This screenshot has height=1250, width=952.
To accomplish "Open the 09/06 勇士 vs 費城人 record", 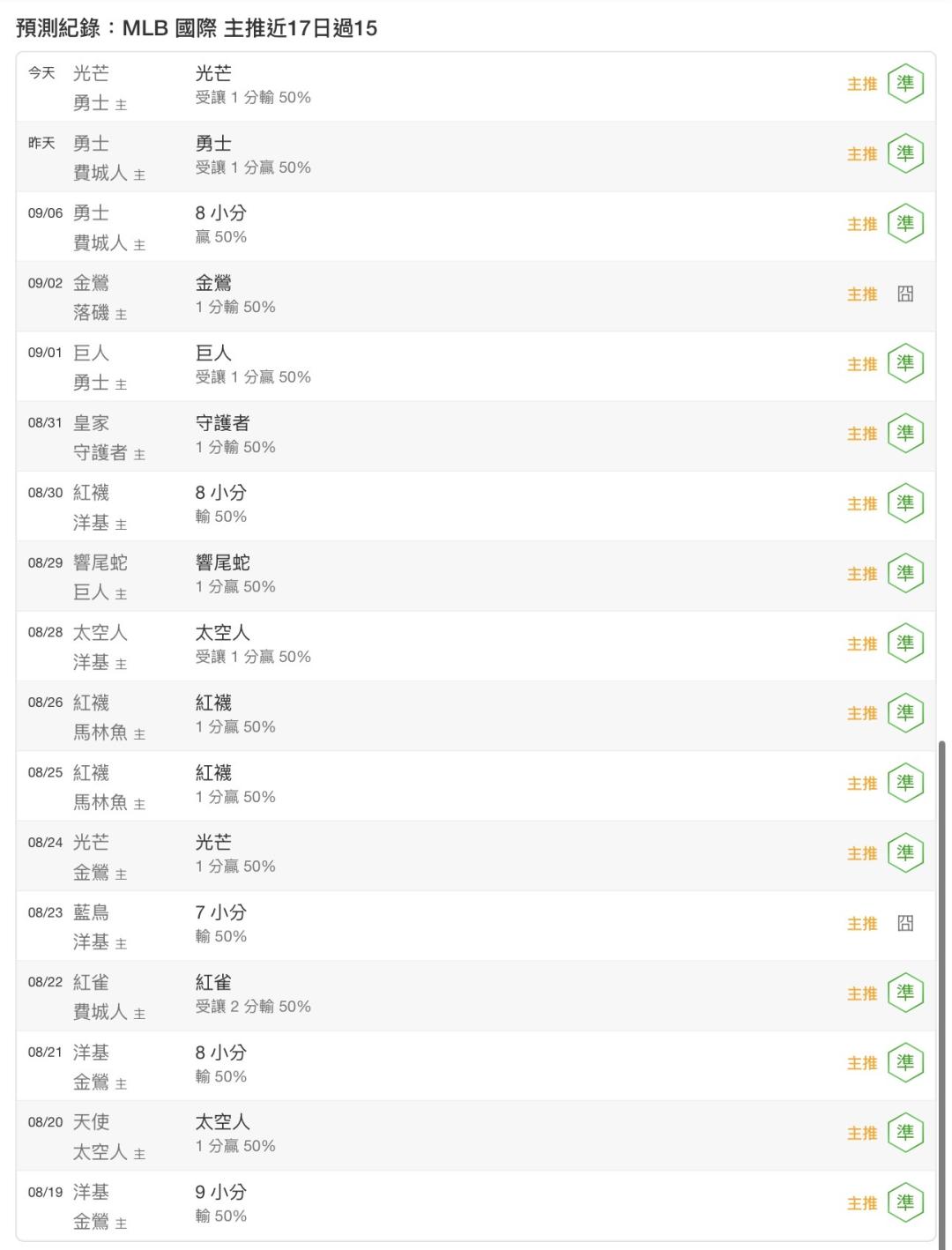I will tap(476, 227).
